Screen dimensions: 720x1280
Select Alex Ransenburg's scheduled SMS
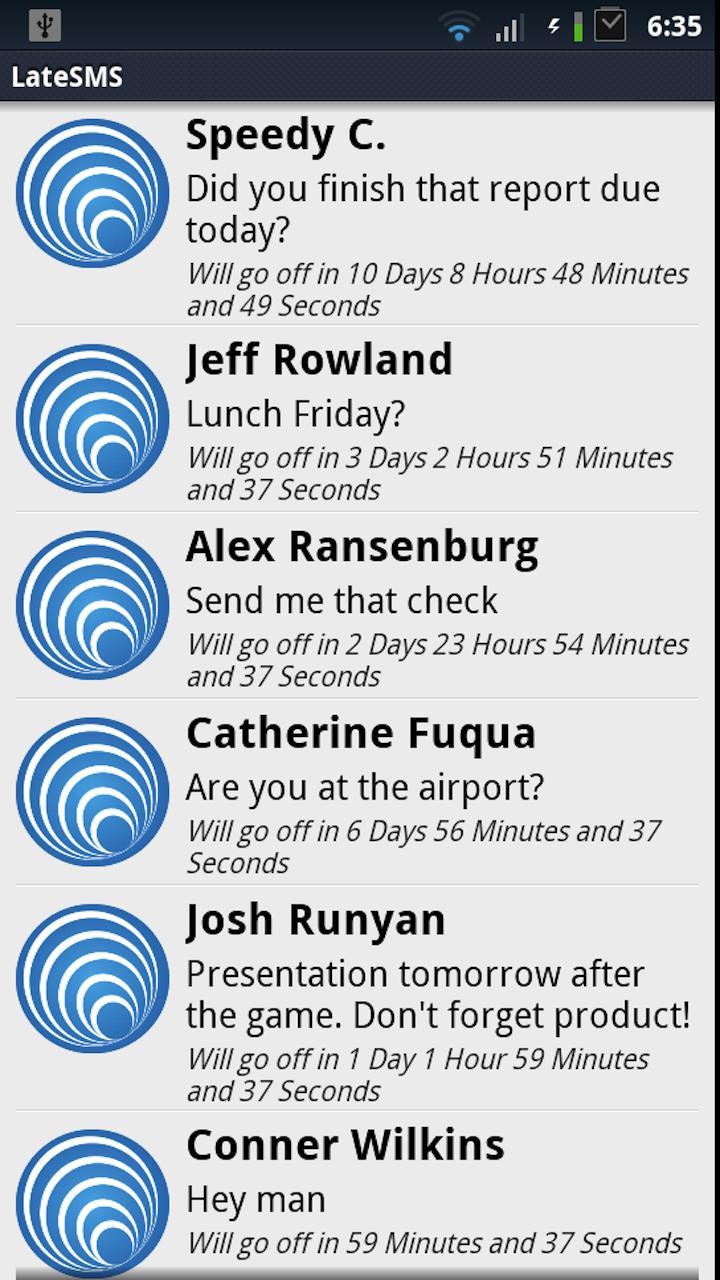tap(360, 605)
